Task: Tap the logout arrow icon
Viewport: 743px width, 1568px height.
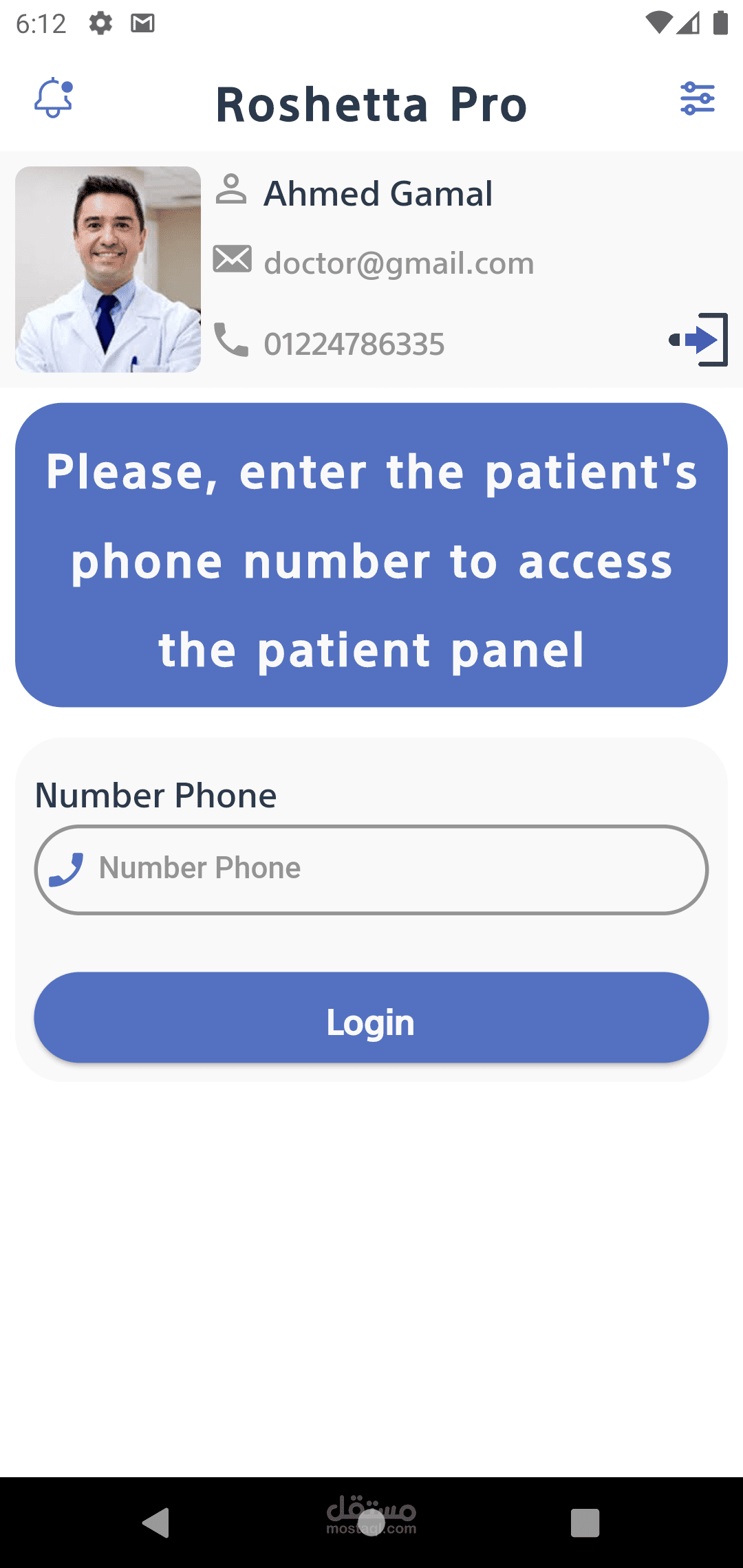Action: click(x=699, y=340)
